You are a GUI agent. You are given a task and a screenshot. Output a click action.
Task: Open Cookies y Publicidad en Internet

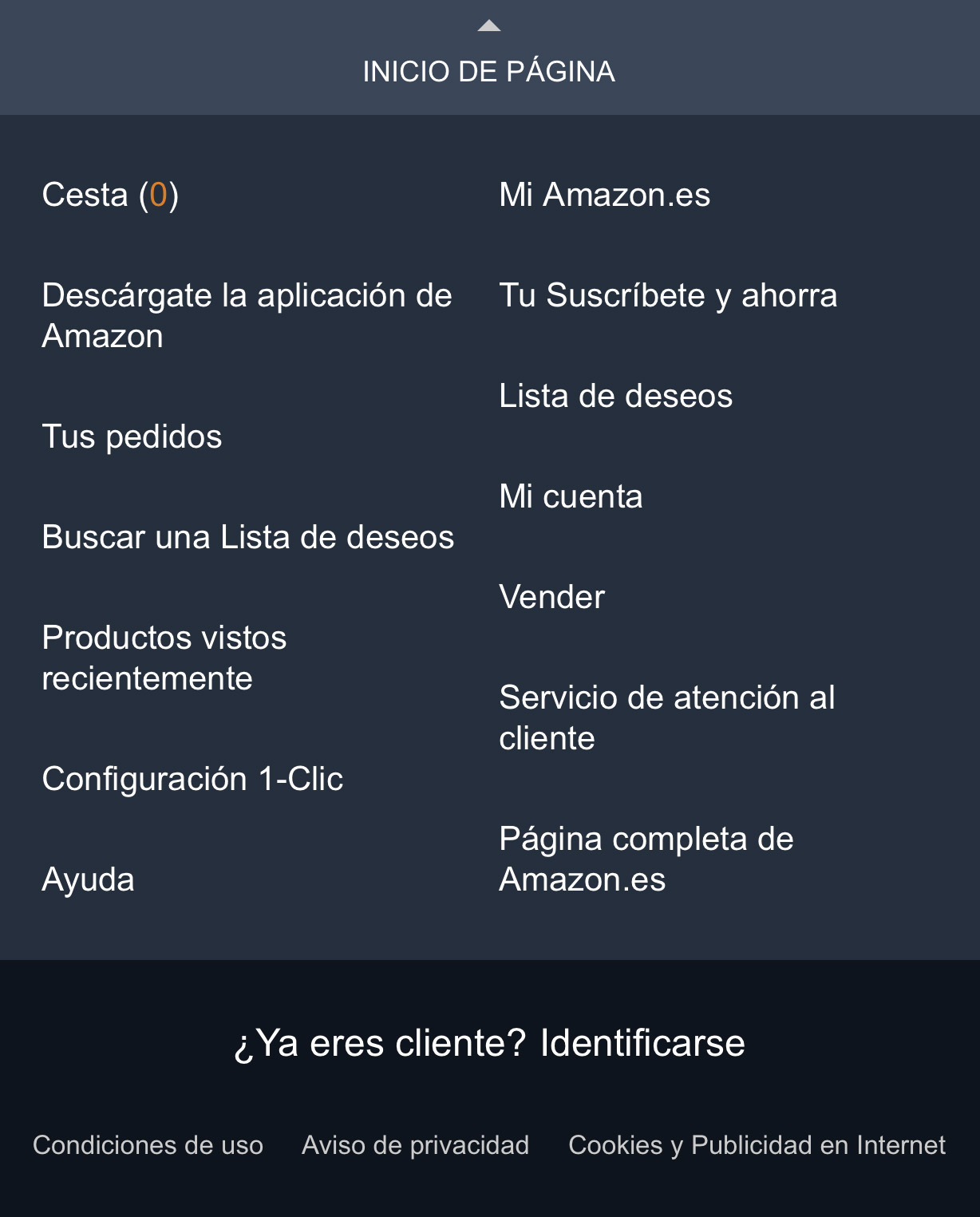click(x=757, y=1145)
